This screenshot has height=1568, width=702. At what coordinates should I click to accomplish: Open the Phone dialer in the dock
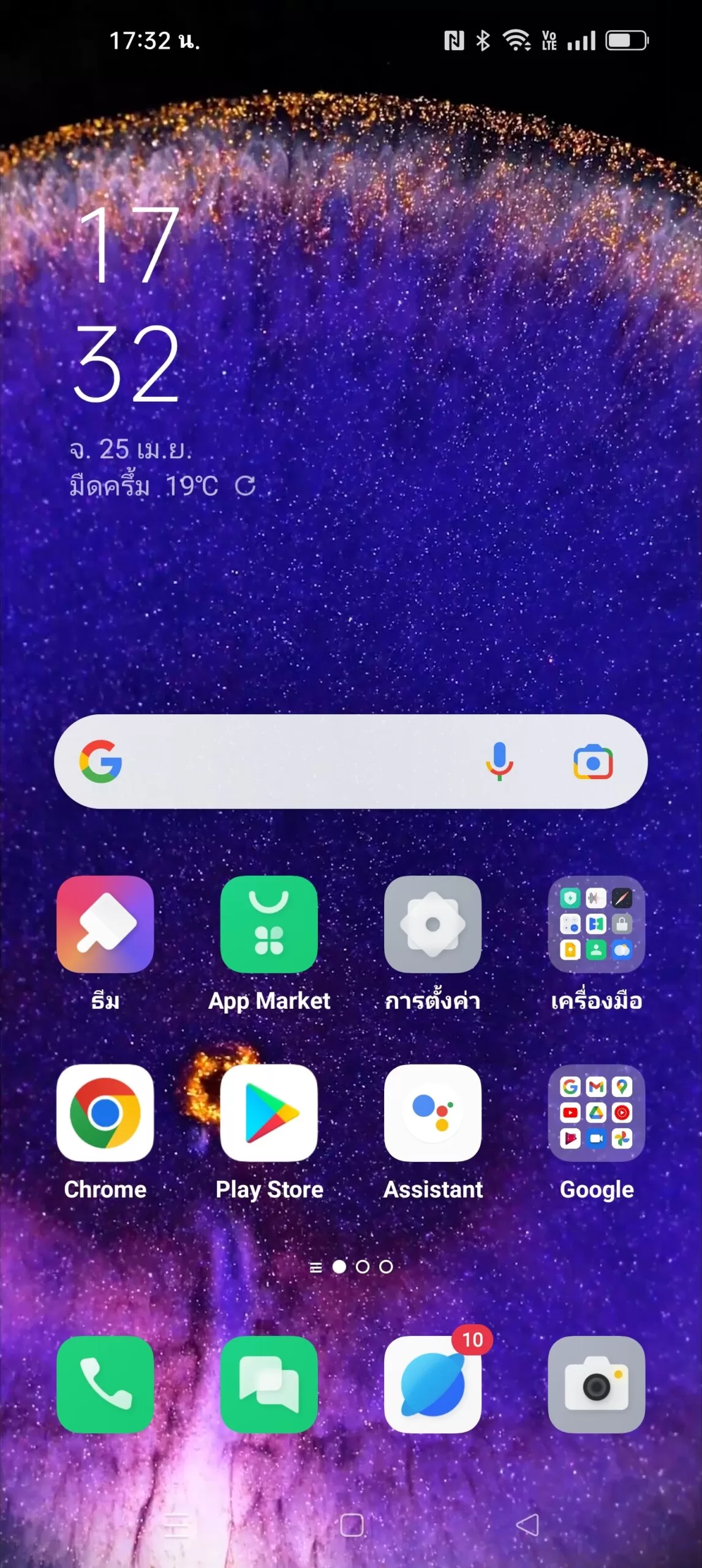coord(105,1384)
